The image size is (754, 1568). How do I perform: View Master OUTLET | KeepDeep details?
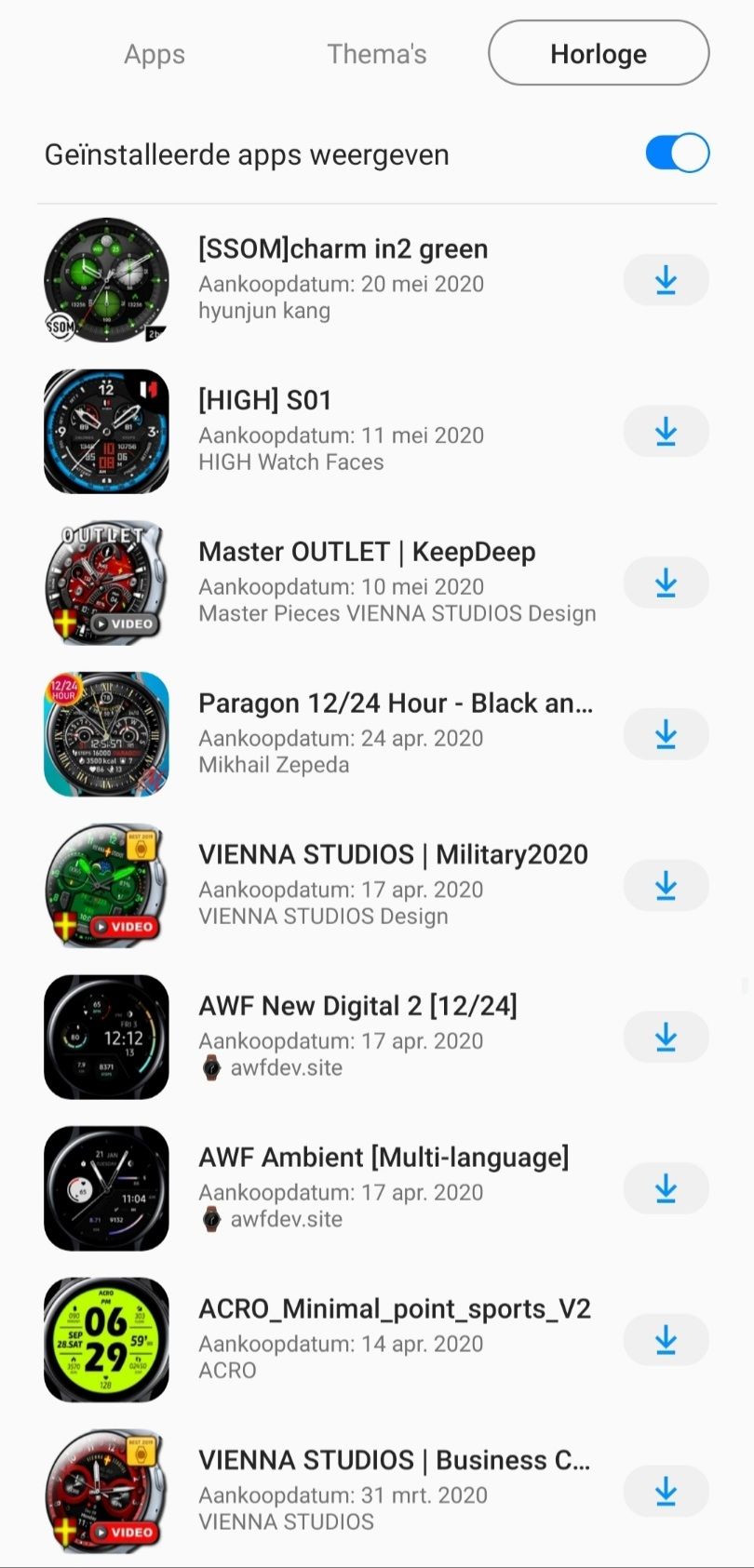pos(367,552)
